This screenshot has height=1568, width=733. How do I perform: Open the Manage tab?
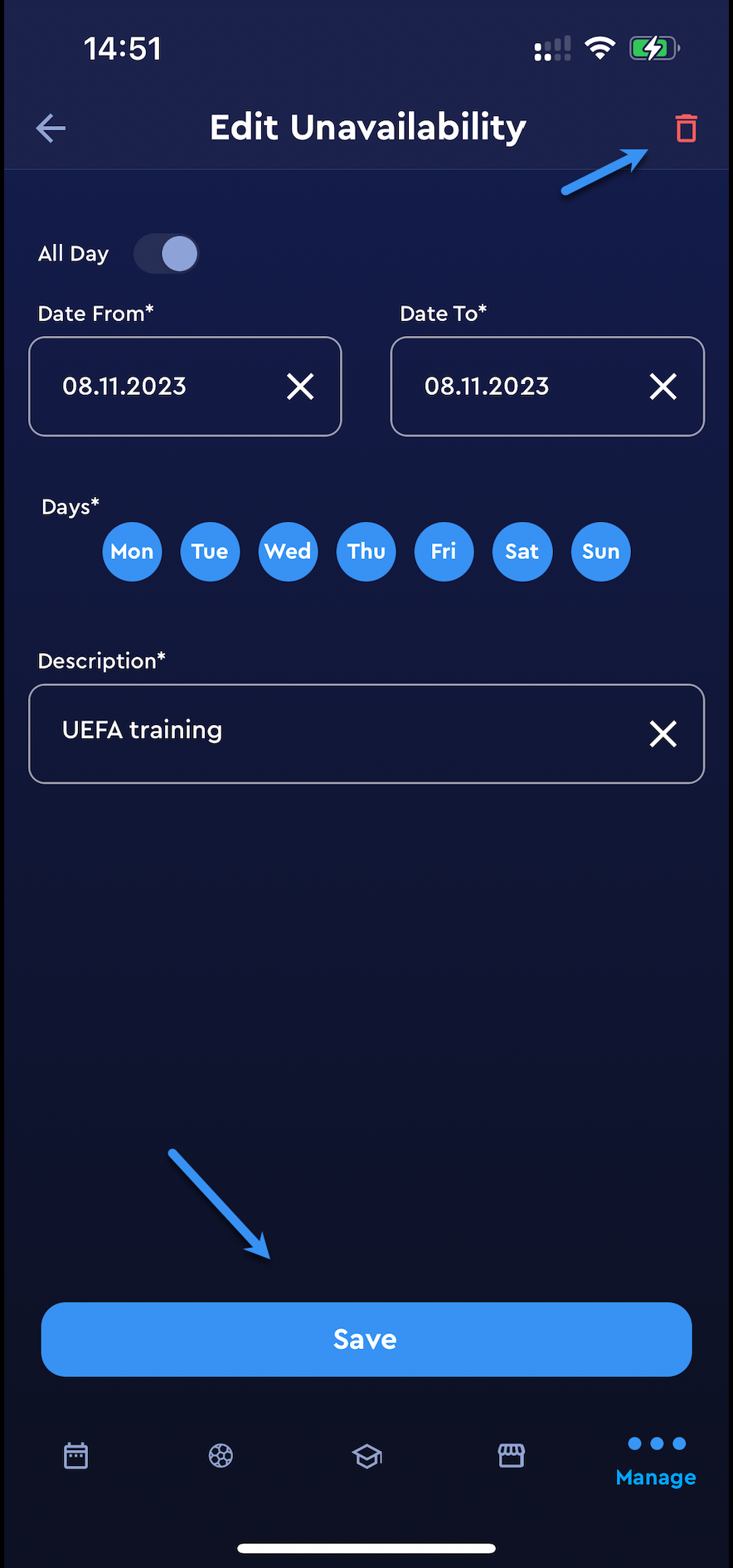pyautogui.click(x=656, y=1462)
